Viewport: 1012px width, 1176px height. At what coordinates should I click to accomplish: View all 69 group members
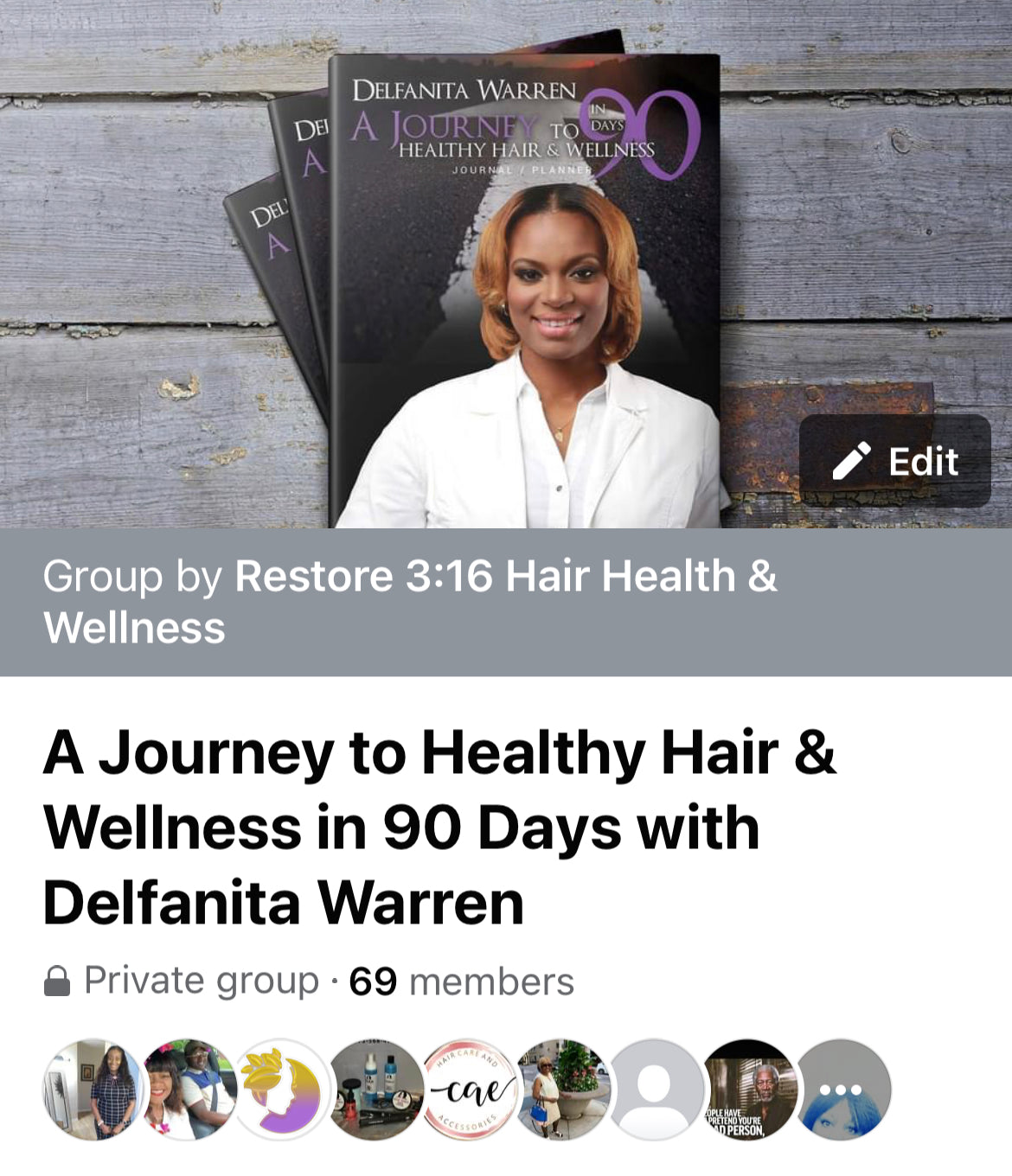point(460,981)
